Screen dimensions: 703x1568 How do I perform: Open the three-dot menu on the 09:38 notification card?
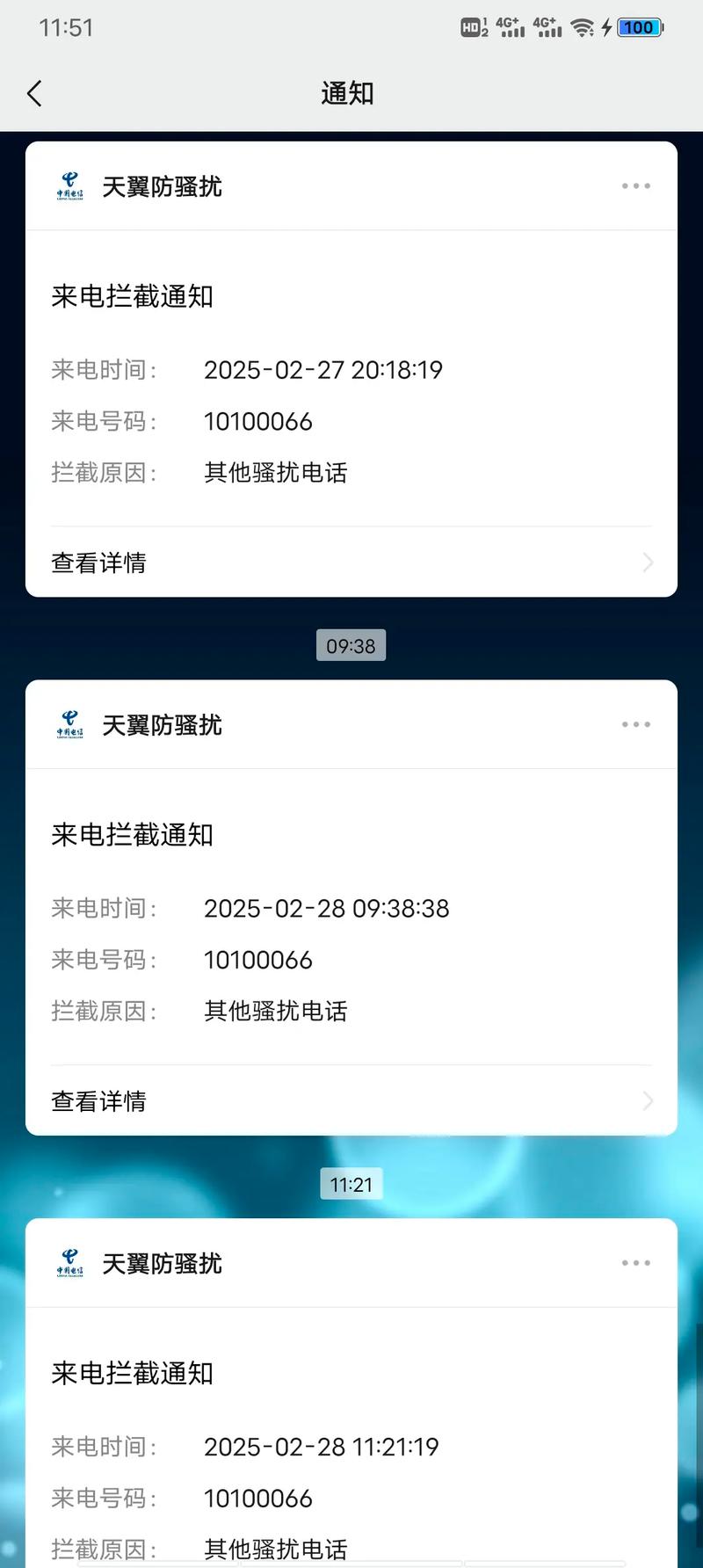[x=635, y=724]
